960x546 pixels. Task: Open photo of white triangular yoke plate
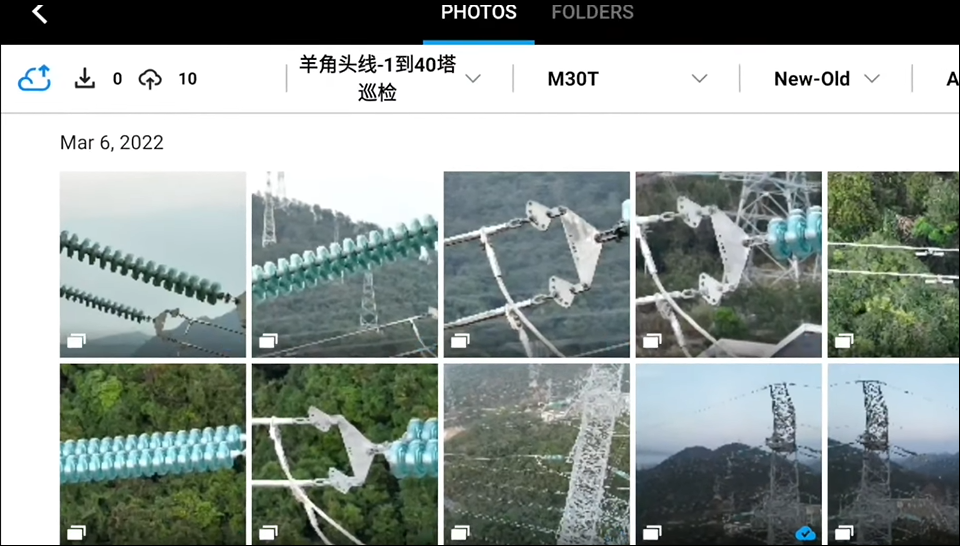pos(537,264)
